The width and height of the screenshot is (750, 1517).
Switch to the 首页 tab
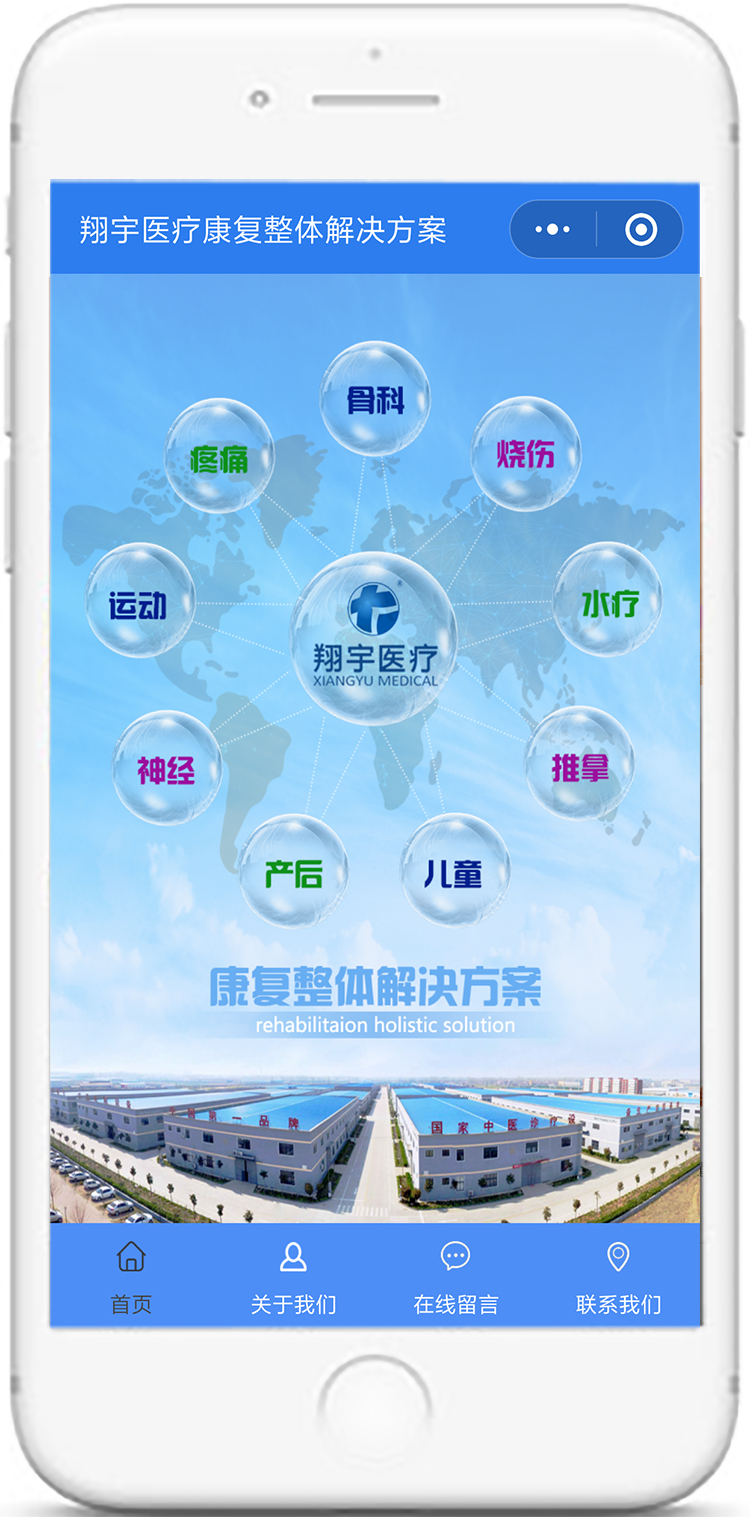tap(131, 1277)
